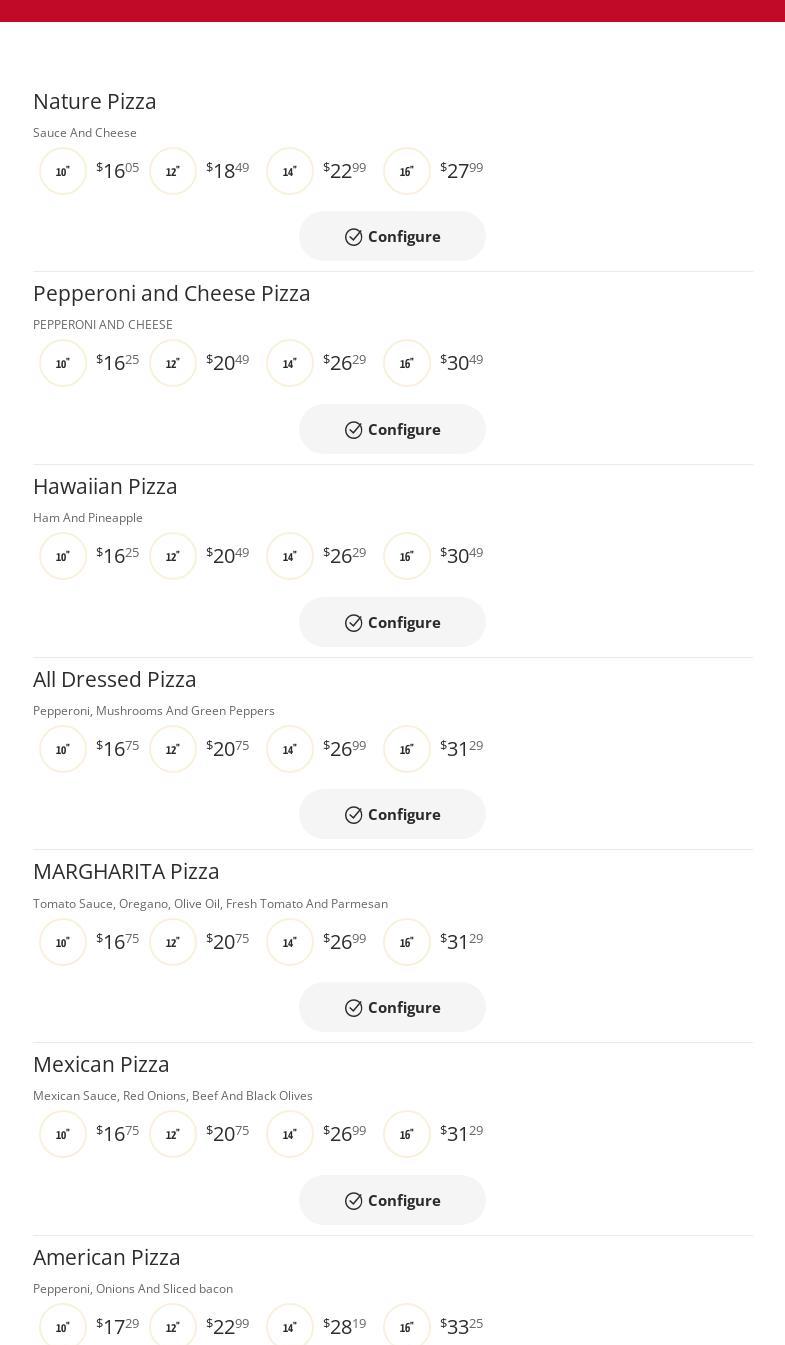785x1345 pixels.
Task: Select 16" Pepperoni and Cheese Pizza
Action: pos(407,363)
